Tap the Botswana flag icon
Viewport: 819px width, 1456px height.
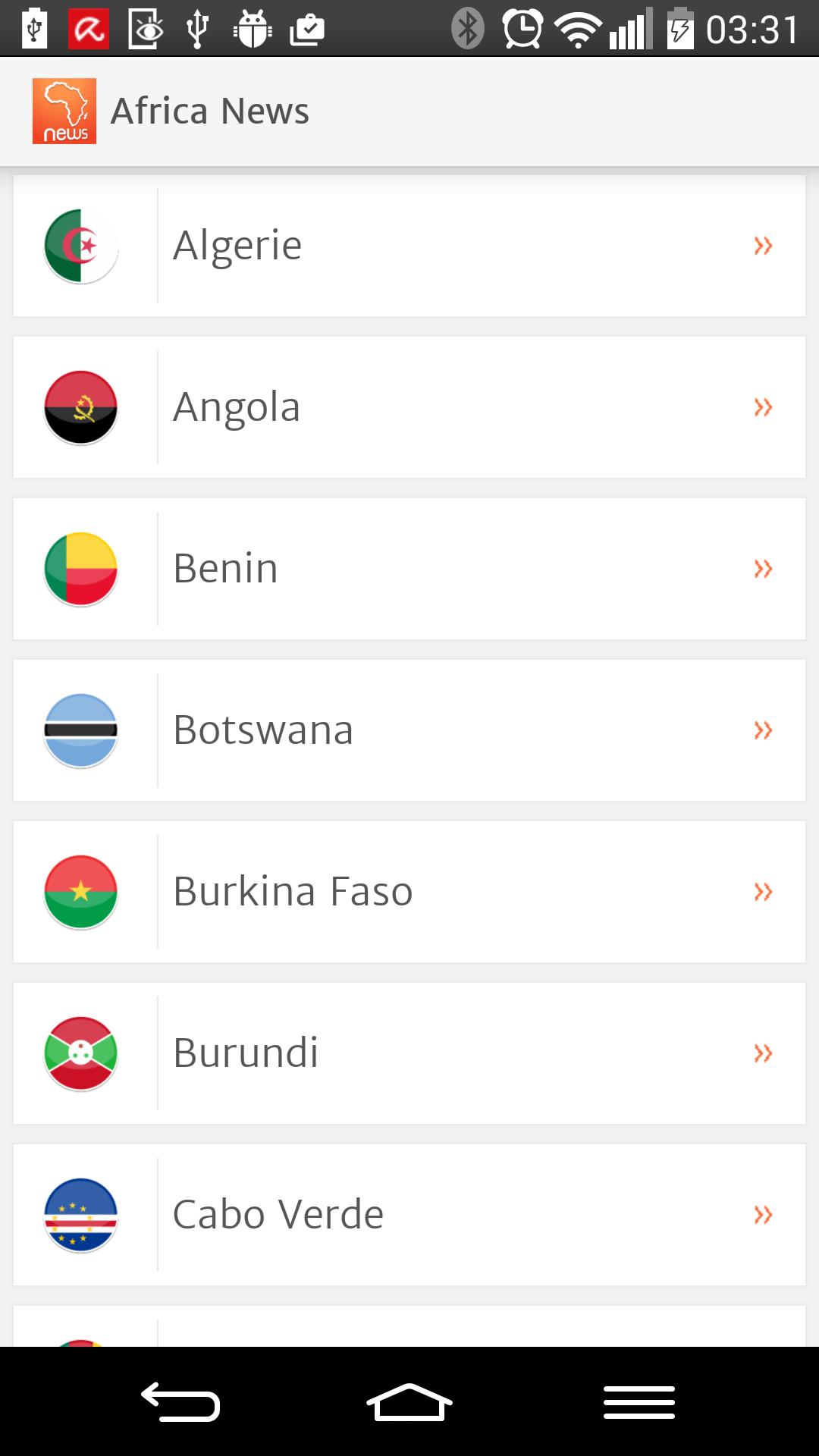pyautogui.click(x=80, y=730)
